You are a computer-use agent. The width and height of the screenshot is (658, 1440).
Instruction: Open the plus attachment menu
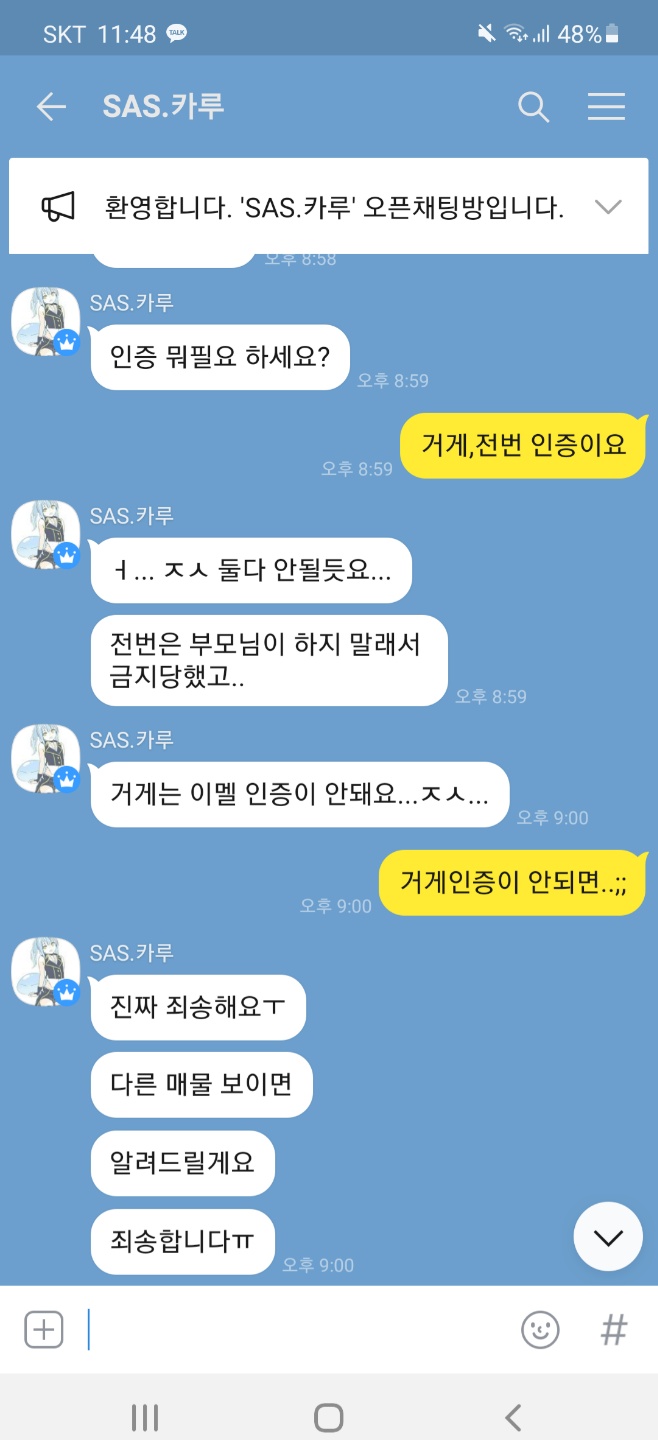click(x=43, y=1329)
